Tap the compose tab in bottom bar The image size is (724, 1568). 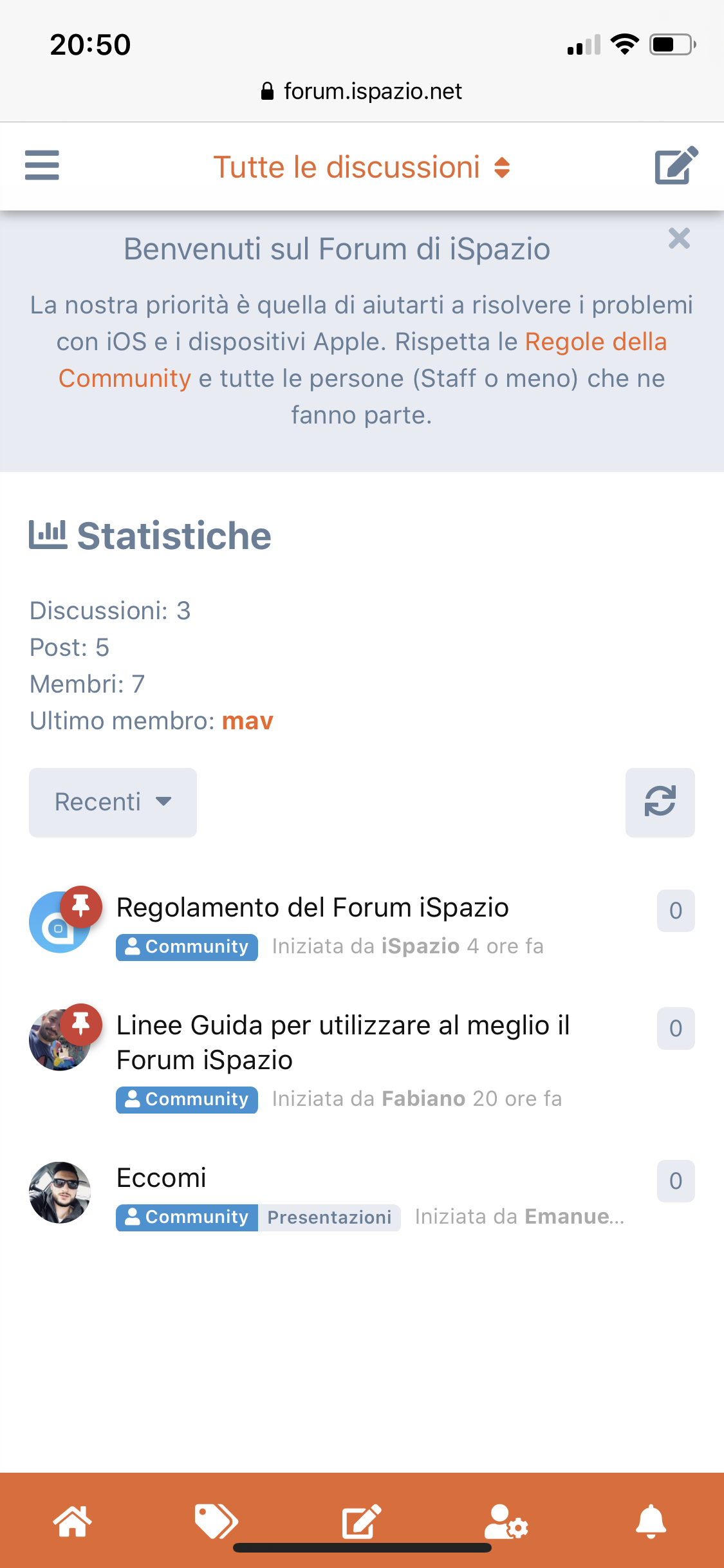[362, 1522]
